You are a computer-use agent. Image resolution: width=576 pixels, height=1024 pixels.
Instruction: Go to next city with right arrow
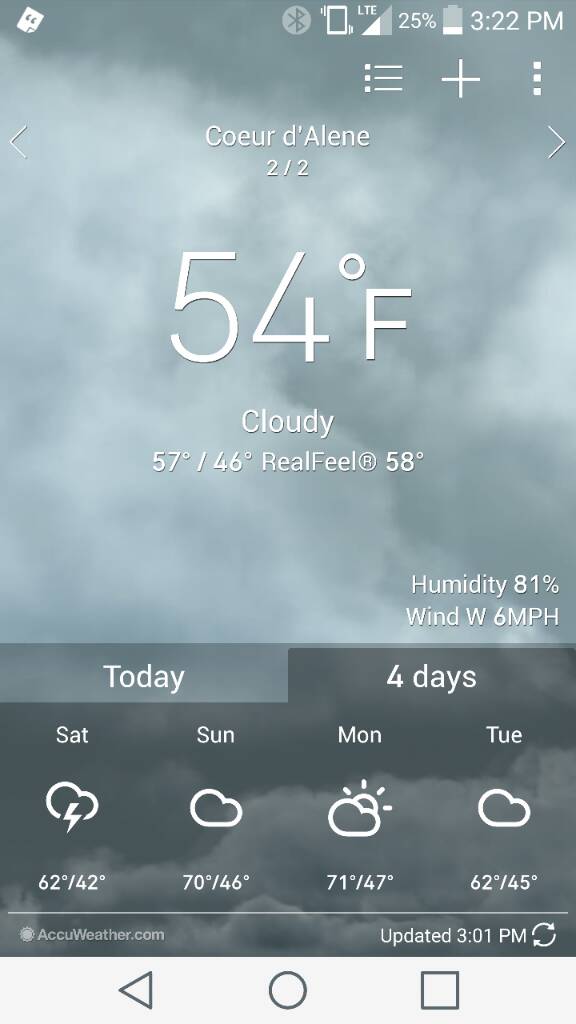[x=556, y=142]
